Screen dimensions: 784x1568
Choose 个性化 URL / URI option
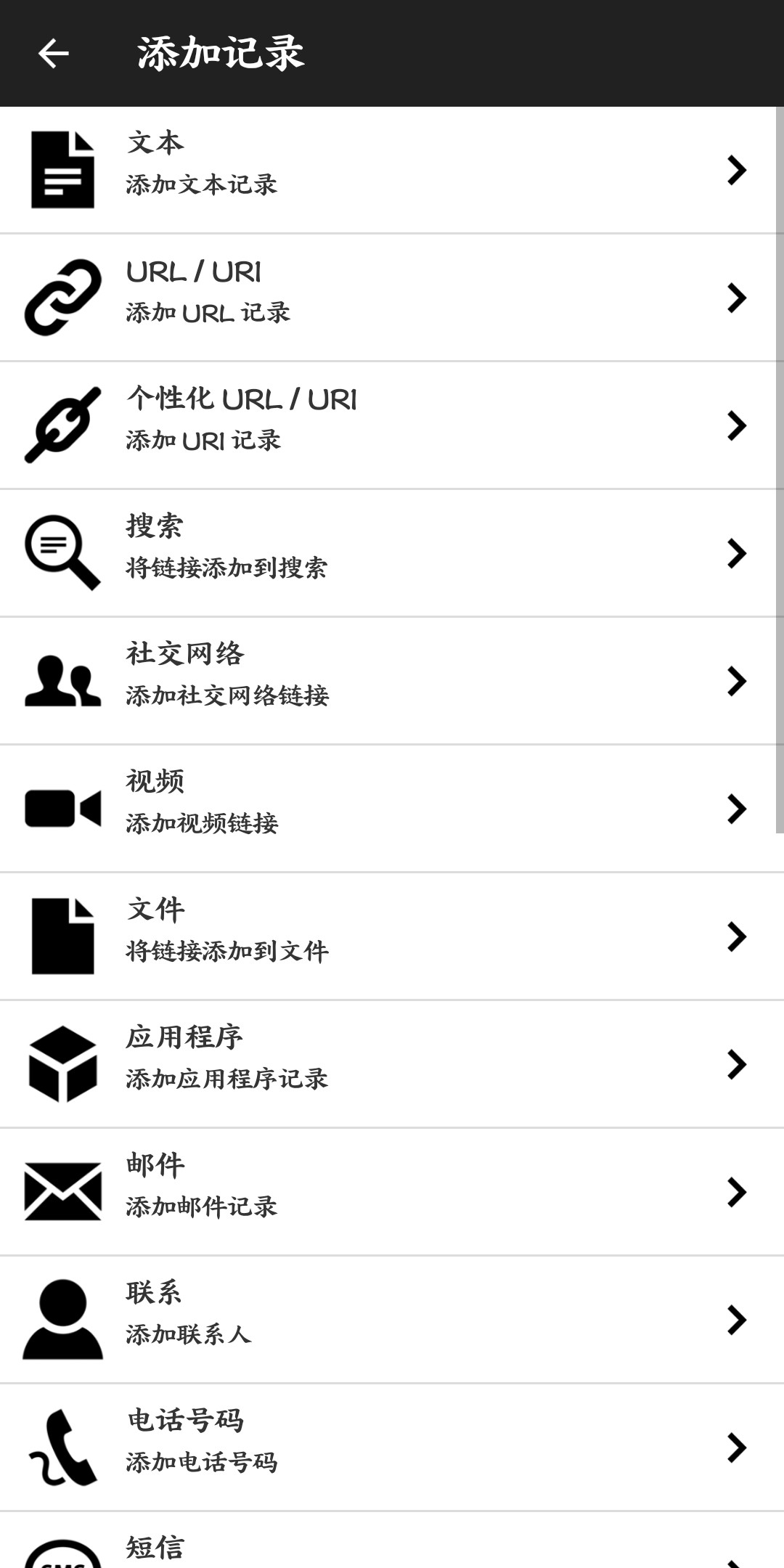[x=392, y=425]
